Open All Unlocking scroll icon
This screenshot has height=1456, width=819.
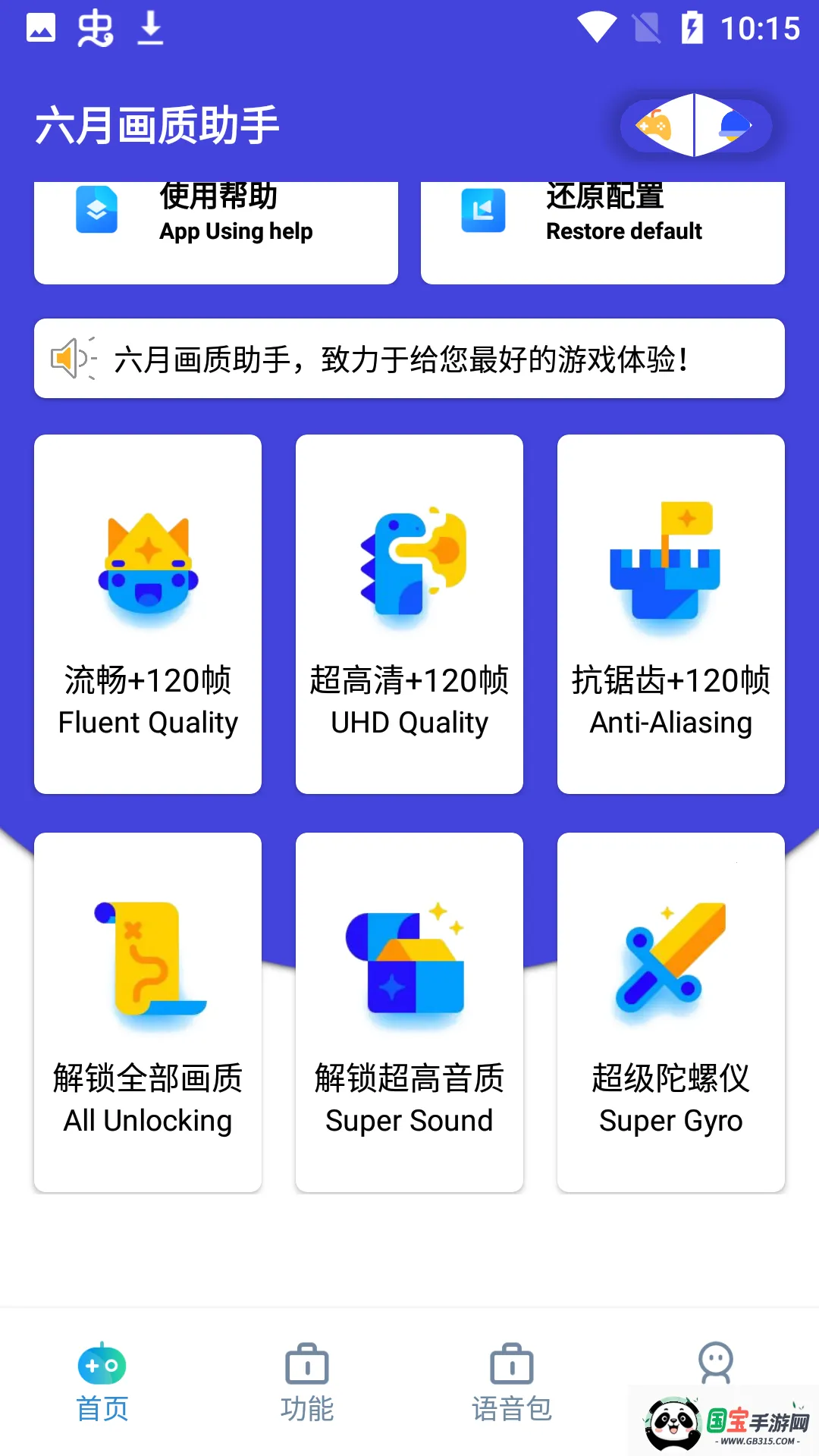click(x=148, y=963)
